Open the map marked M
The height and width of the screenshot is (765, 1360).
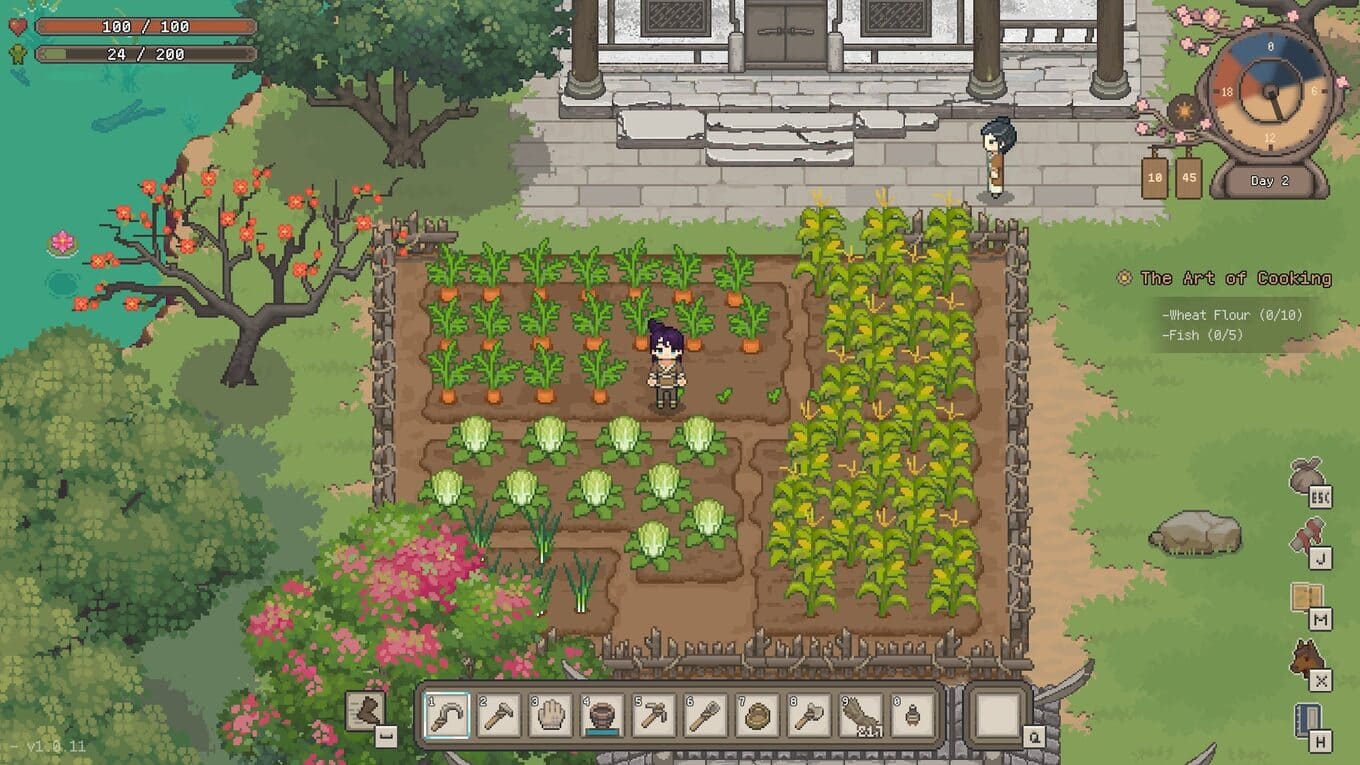click(1306, 600)
